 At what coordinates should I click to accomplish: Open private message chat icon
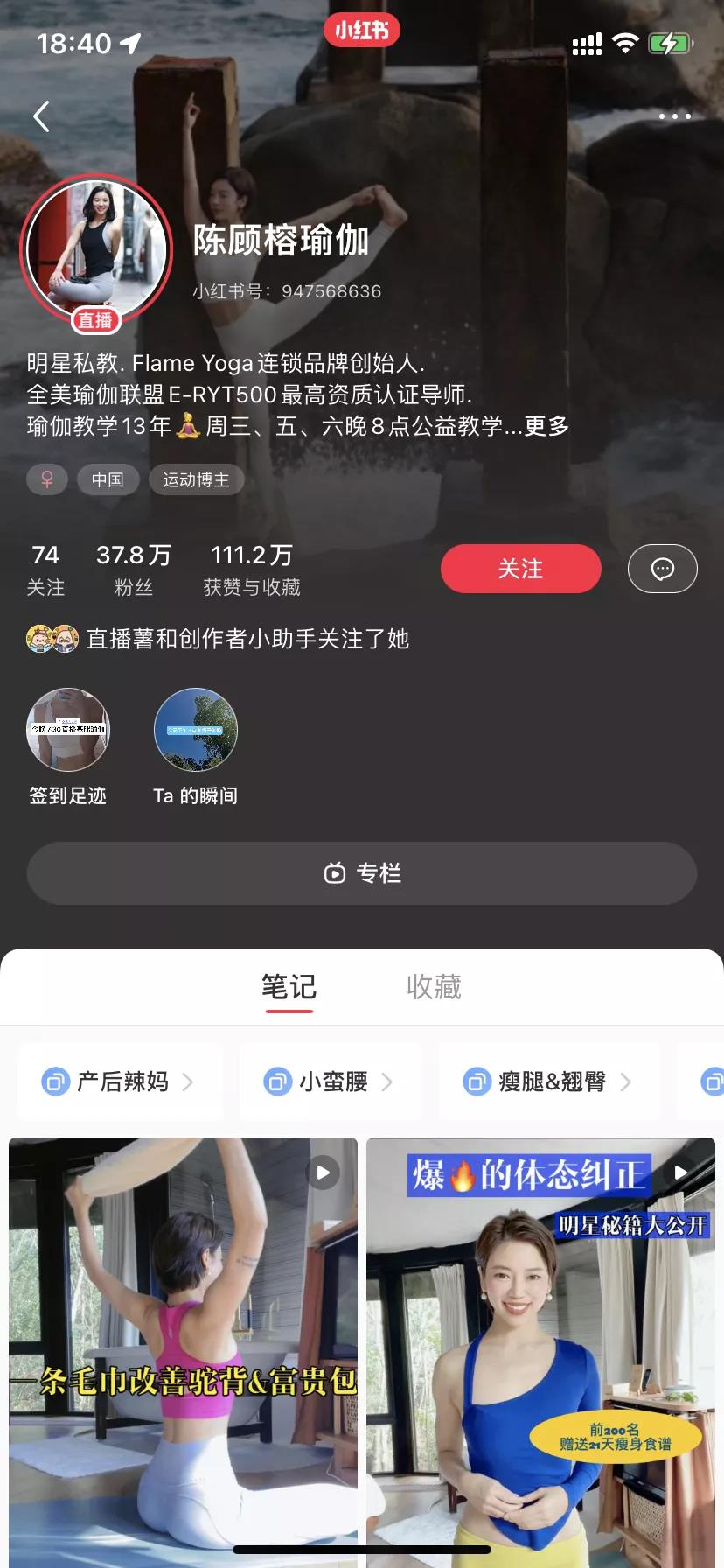pos(662,569)
